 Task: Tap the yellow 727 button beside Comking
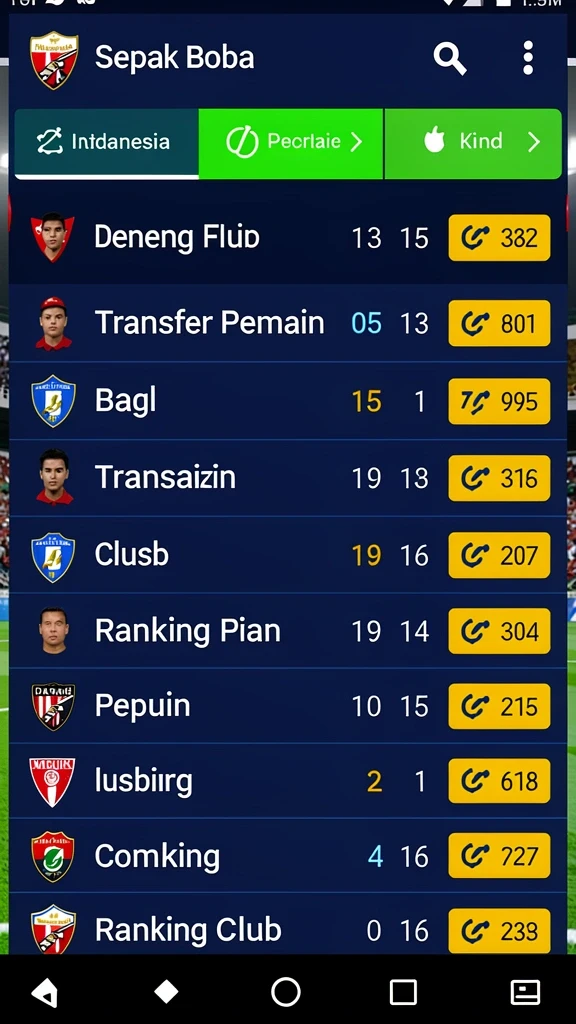499,856
